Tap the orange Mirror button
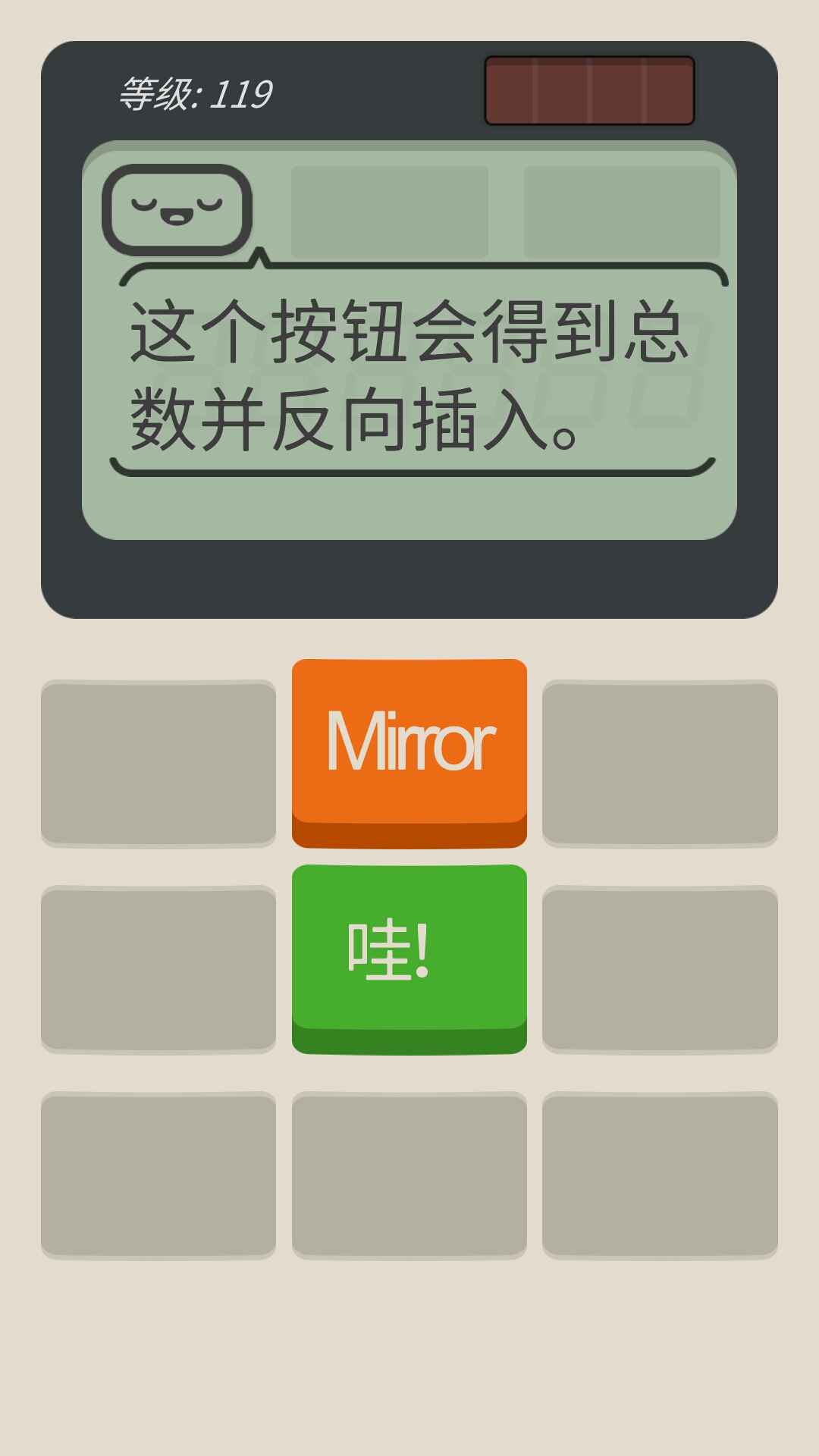Screen dimensions: 819x1456 pyautogui.click(x=409, y=743)
